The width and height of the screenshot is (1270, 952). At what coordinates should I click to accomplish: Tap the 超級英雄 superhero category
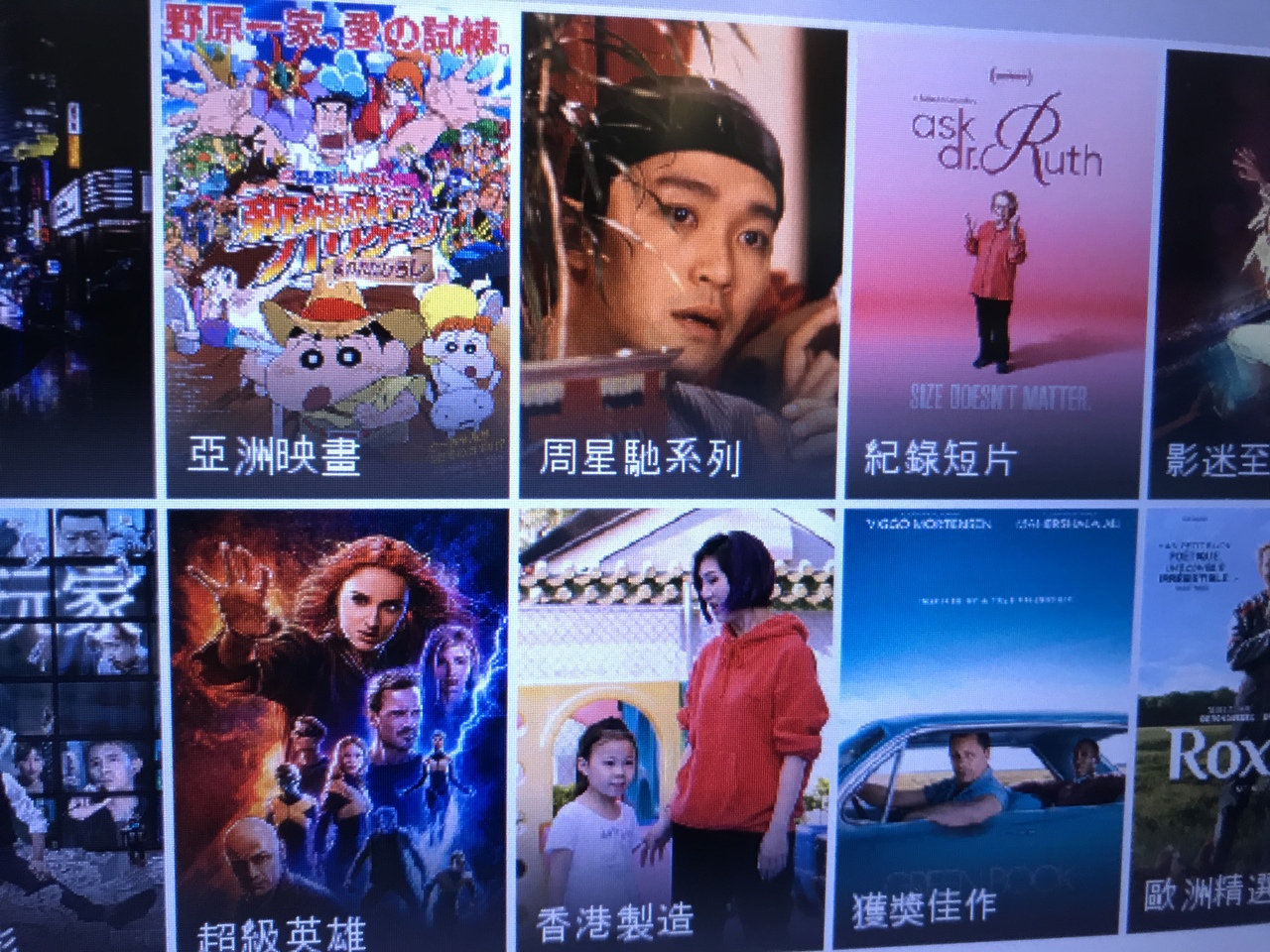[x=338, y=724]
